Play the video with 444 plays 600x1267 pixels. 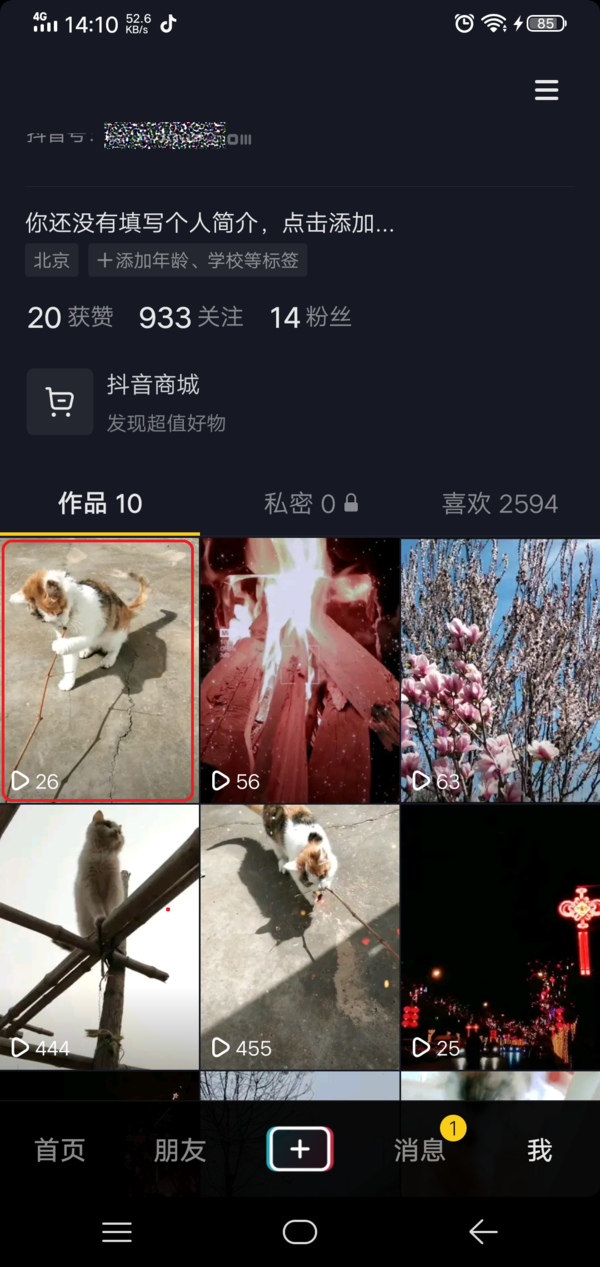[100, 937]
